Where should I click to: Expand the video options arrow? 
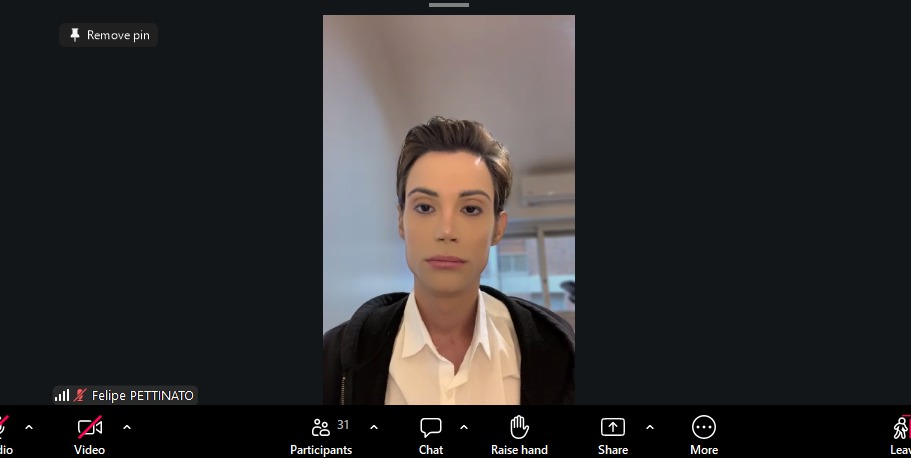[127, 427]
